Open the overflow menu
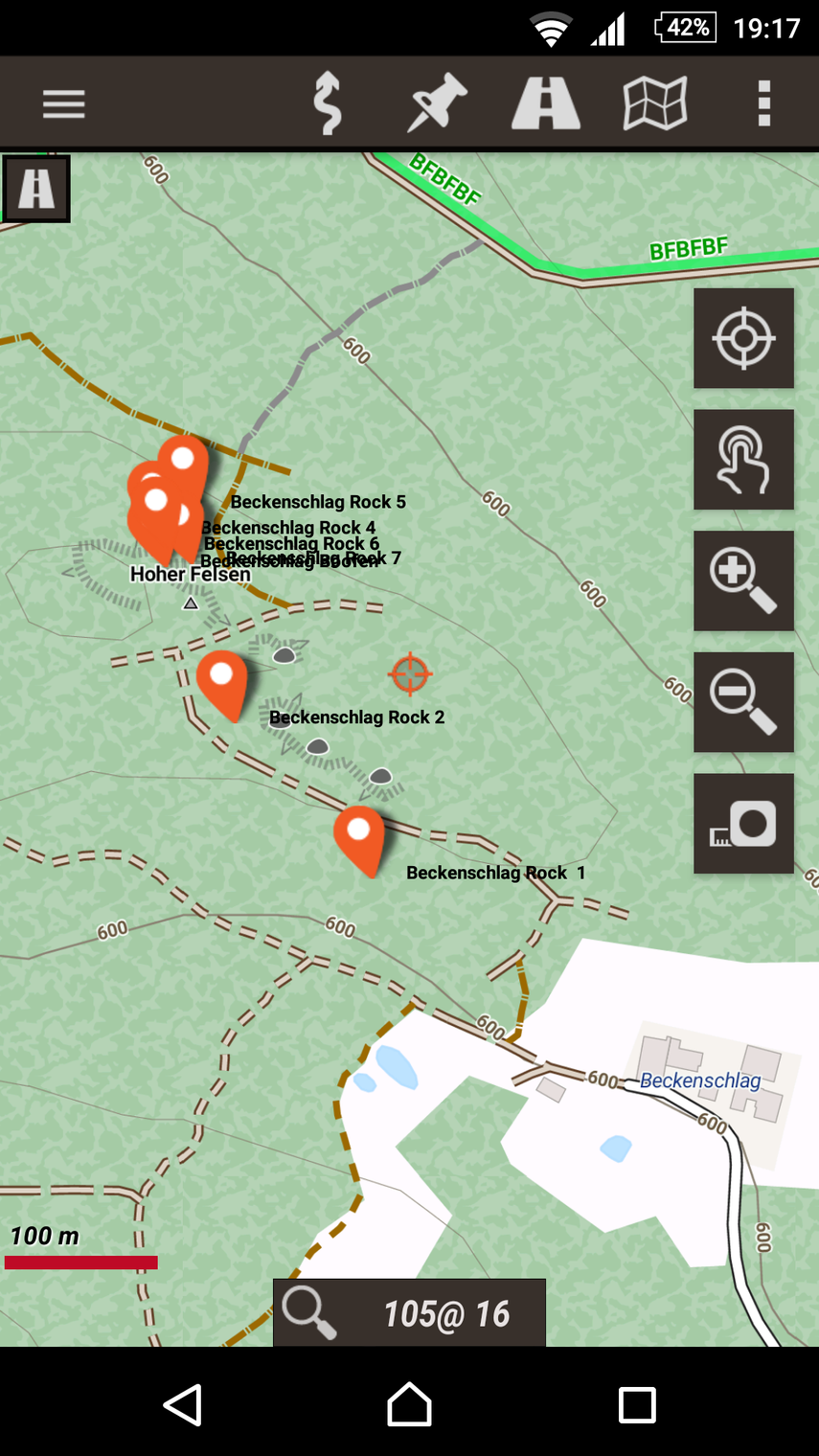 (763, 103)
